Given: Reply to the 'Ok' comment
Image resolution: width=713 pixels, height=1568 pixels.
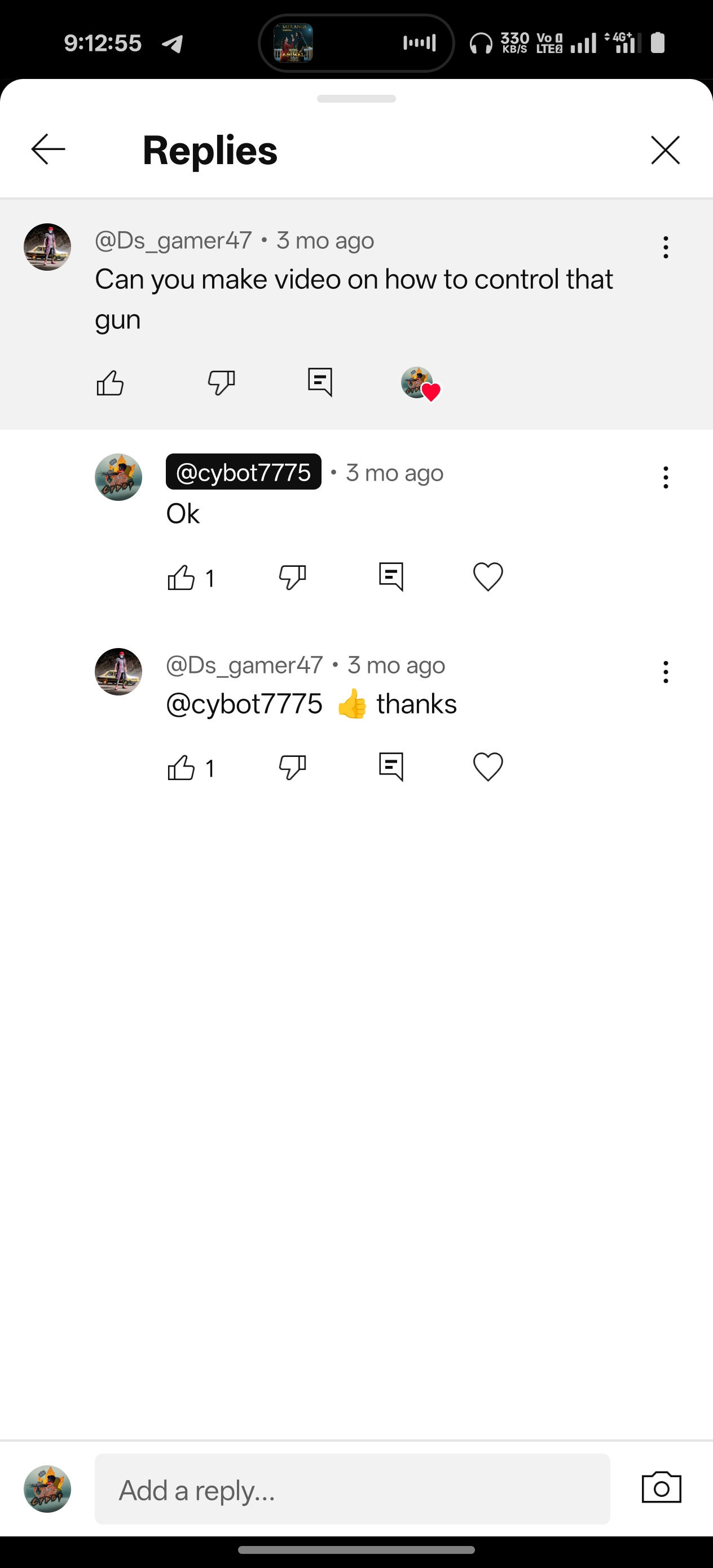Looking at the screenshot, I should 391,576.
